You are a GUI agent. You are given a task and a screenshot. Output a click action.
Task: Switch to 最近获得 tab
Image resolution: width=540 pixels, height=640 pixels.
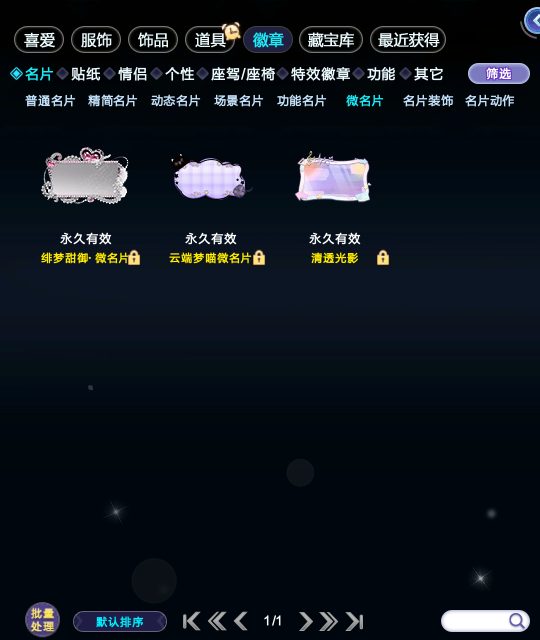pyautogui.click(x=408, y=40)
